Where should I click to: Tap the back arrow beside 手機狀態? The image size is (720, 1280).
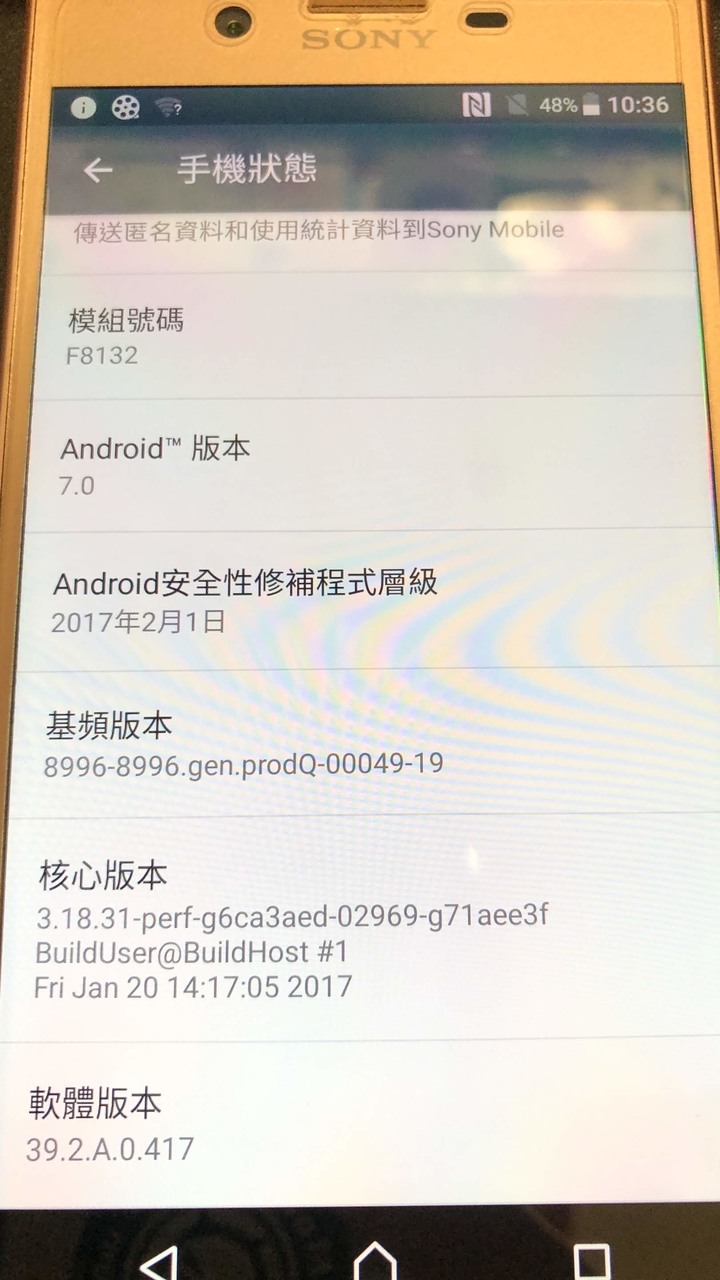coord(97,171)
